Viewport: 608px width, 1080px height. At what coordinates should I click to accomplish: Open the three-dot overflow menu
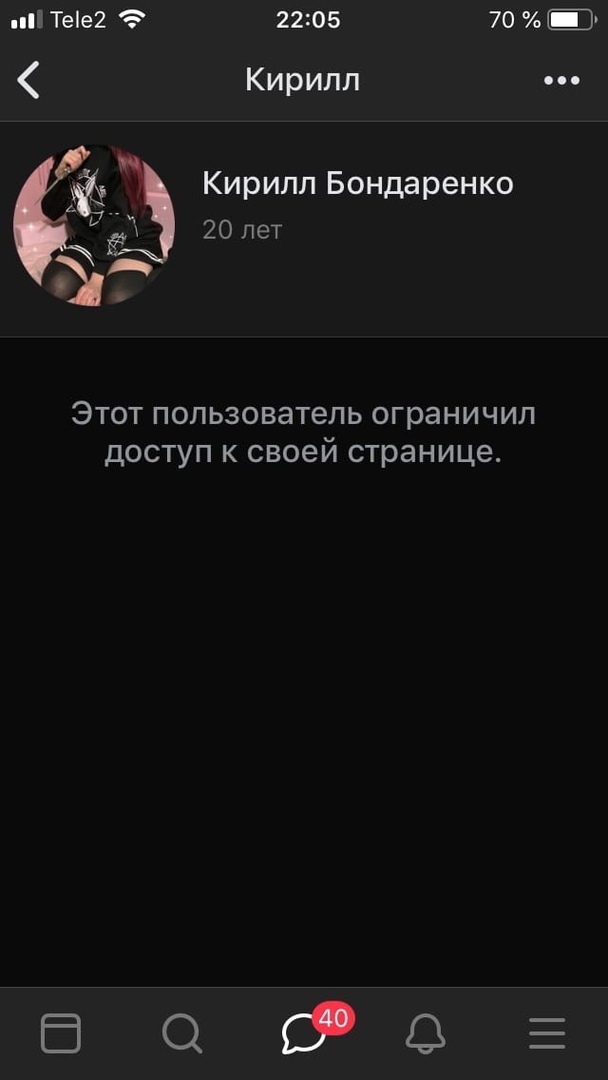point(561,81)
